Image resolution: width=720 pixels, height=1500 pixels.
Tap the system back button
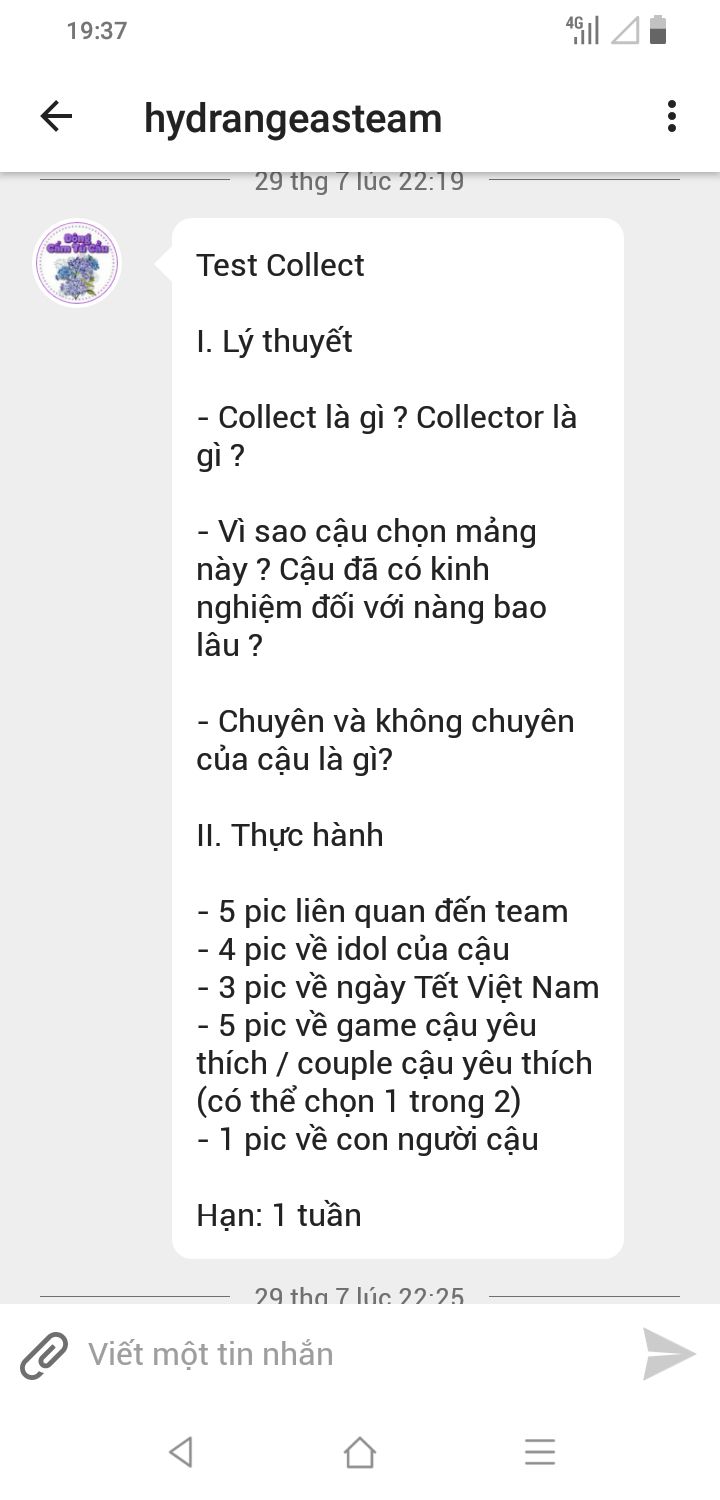[181, 1452]
